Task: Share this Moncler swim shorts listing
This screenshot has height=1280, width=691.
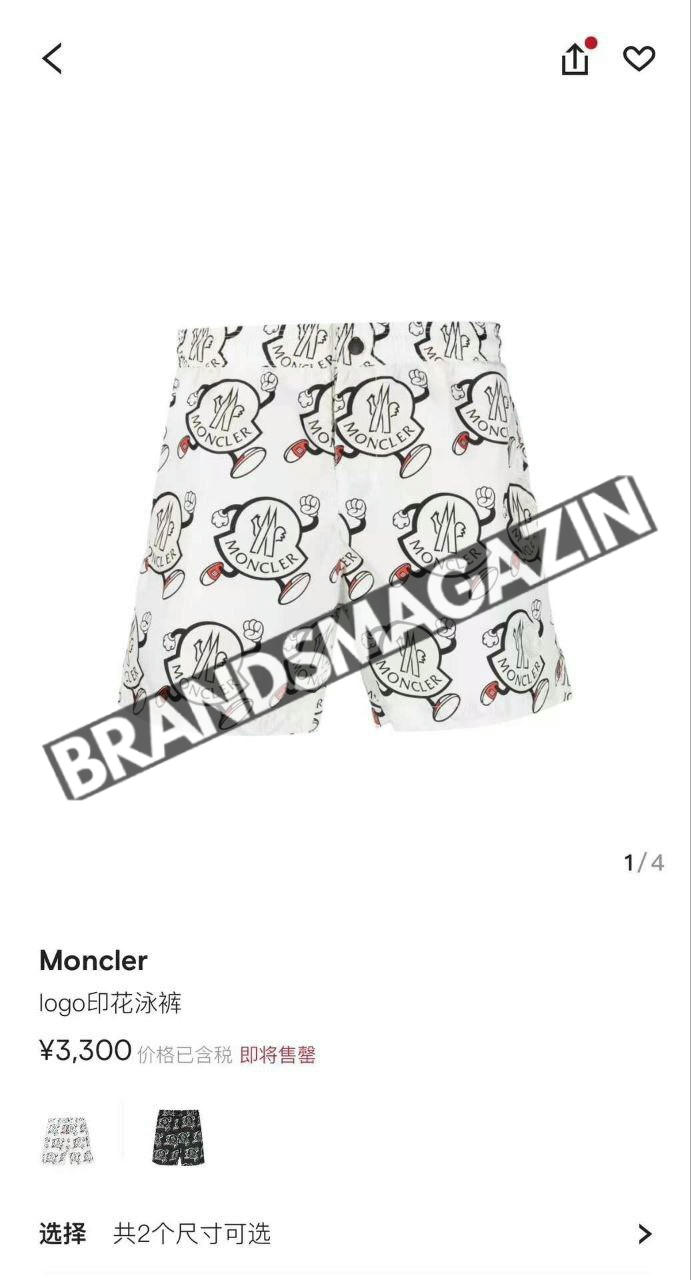Action: (576, 58)
